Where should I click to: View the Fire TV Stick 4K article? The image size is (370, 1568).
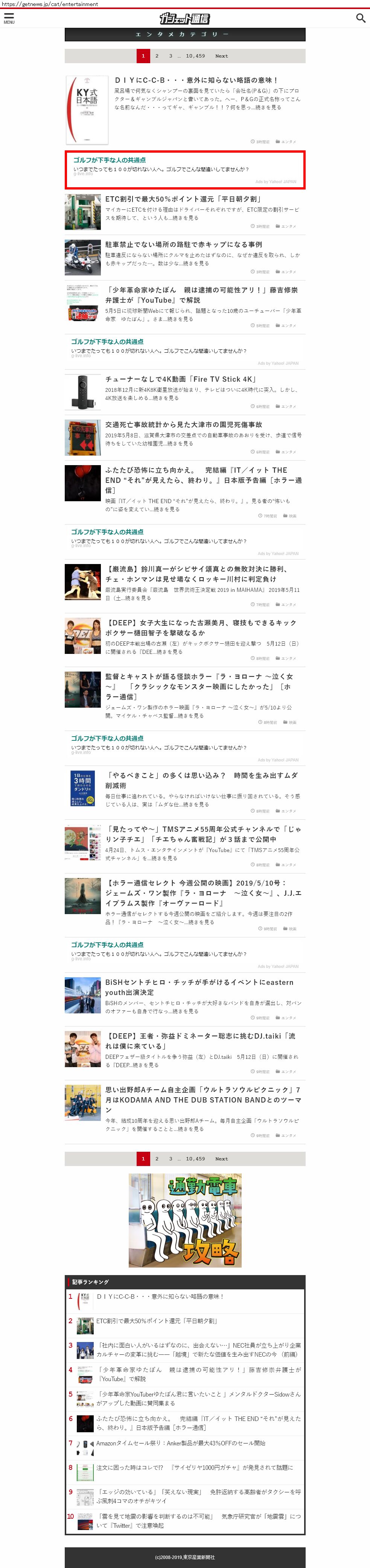click(180, 379)
